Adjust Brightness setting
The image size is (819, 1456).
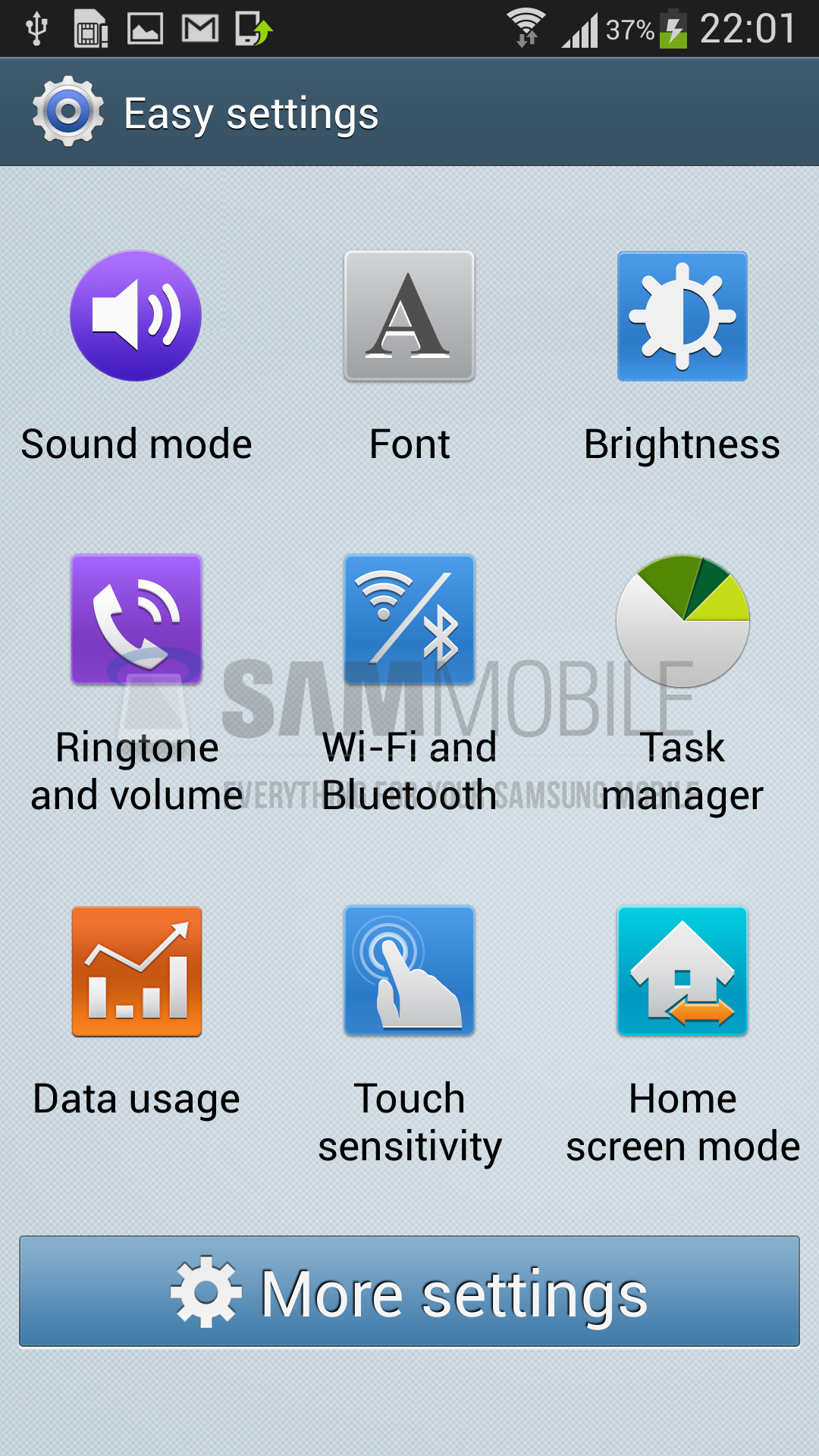(x=682, y=316)
